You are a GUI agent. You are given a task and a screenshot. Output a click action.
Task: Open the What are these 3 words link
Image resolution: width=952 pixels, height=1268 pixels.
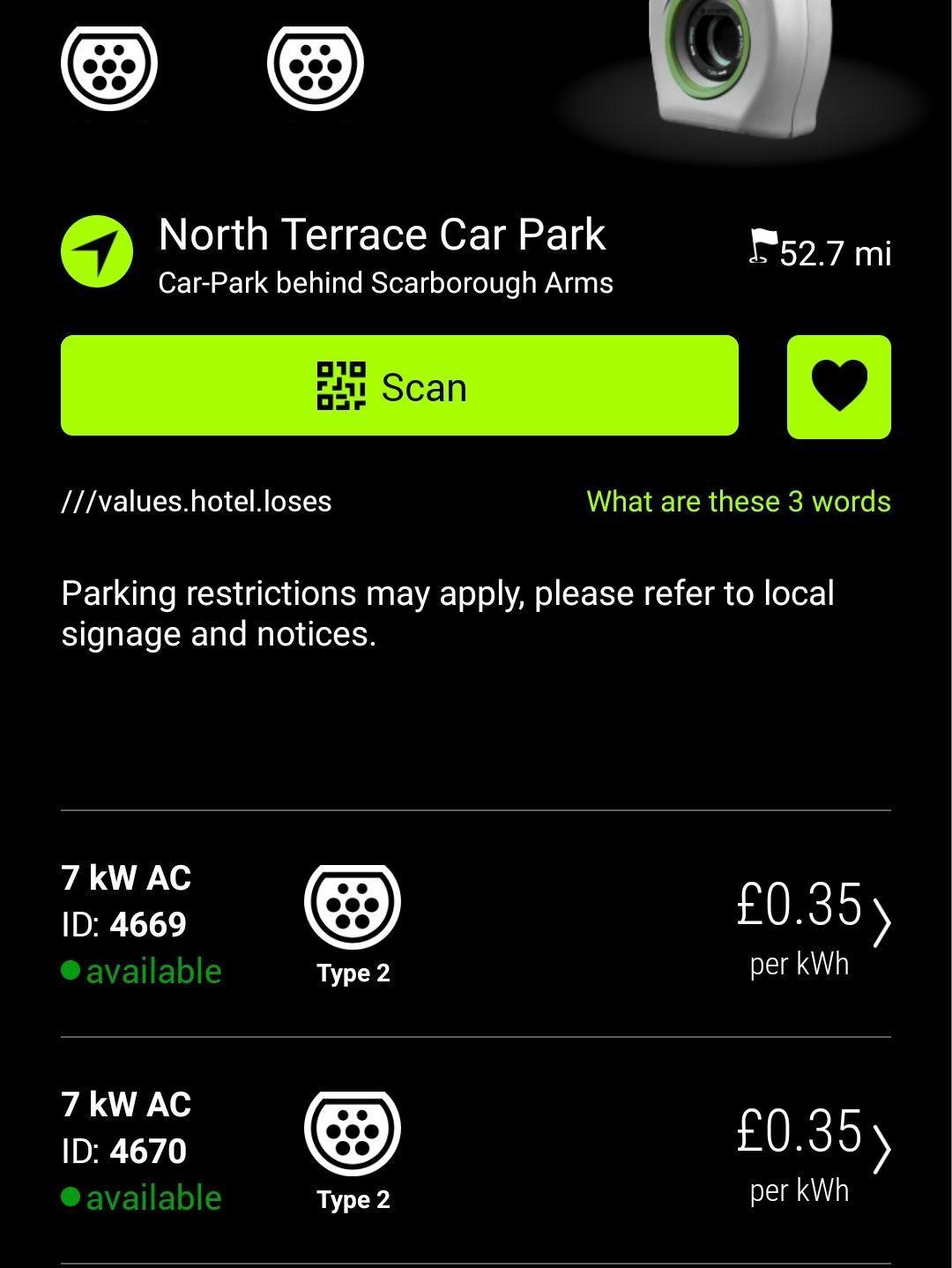[x=739, y=501]
